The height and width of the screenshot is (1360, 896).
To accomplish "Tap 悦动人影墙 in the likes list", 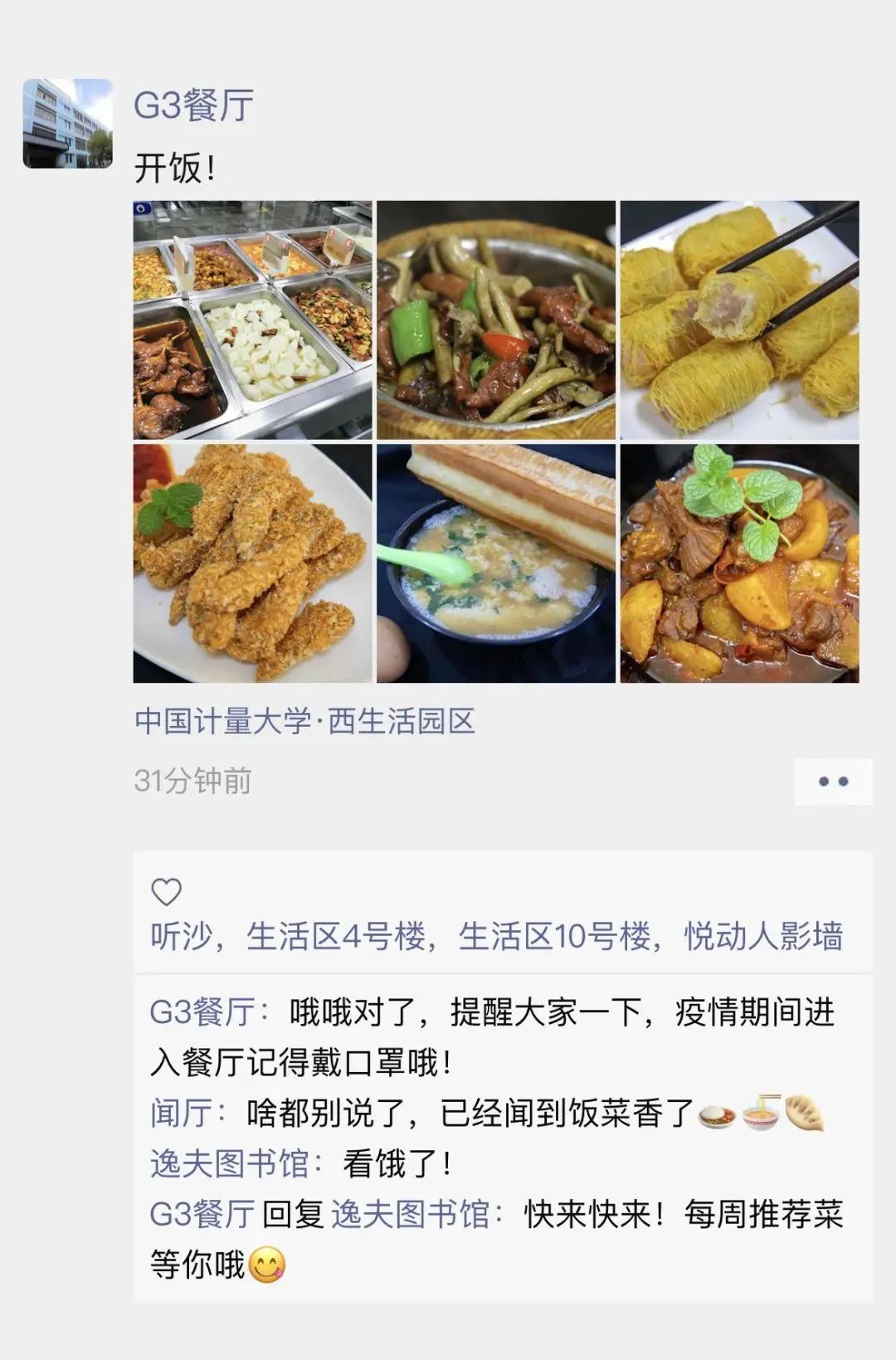I will [x=763, y=936].
